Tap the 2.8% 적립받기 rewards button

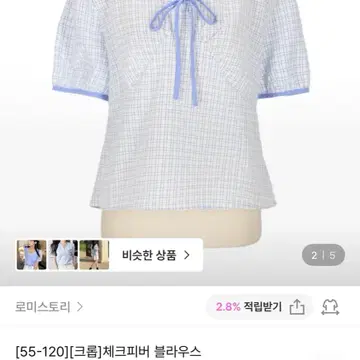click(x=249, y=307)
